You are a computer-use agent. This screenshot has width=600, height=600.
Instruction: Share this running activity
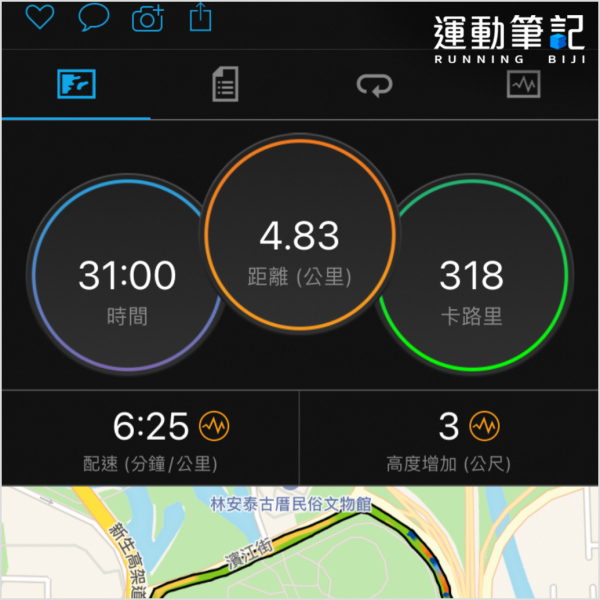(x=200, y=16)
